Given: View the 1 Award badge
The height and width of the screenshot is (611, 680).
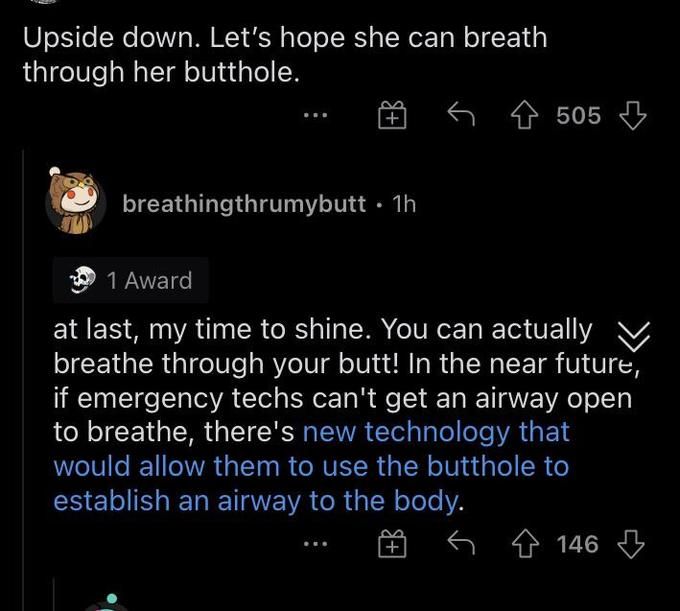Looking at the screenshot, I should click(130, 281).
